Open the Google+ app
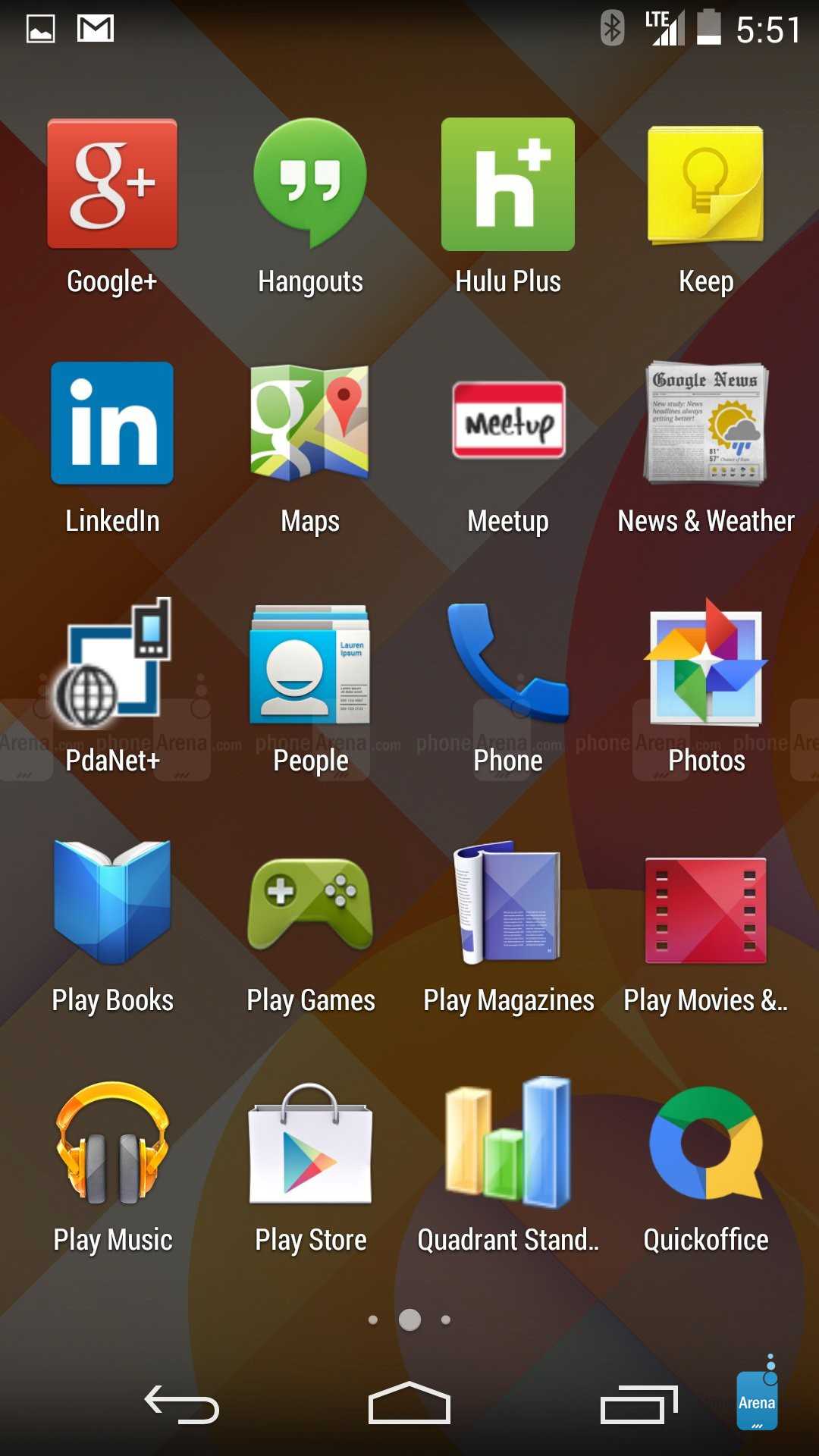The height and width of the screenshot is (1456, 819). [112, 184]
